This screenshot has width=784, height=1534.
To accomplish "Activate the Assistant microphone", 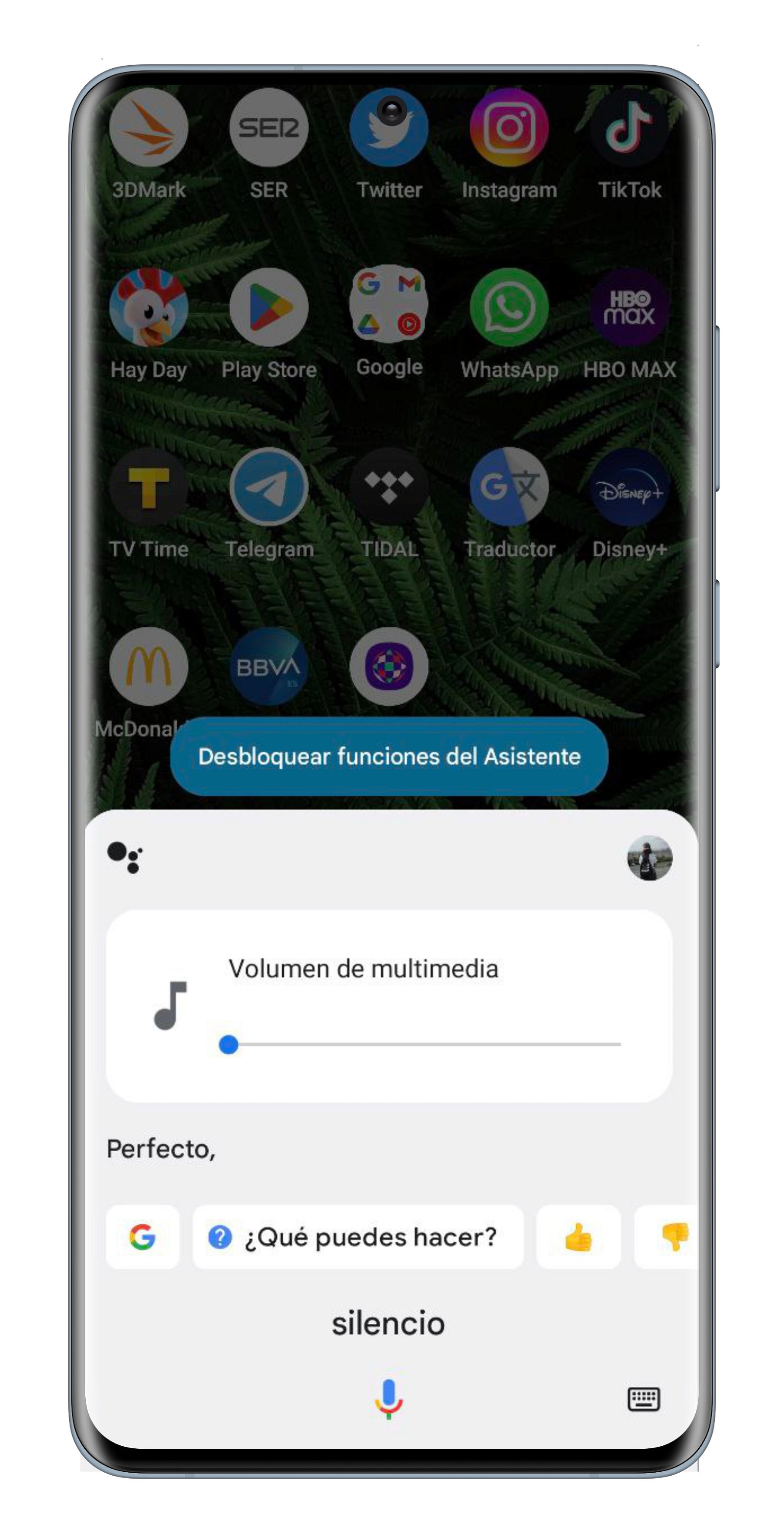I will pyautogui.click(x=389, y=1398).
